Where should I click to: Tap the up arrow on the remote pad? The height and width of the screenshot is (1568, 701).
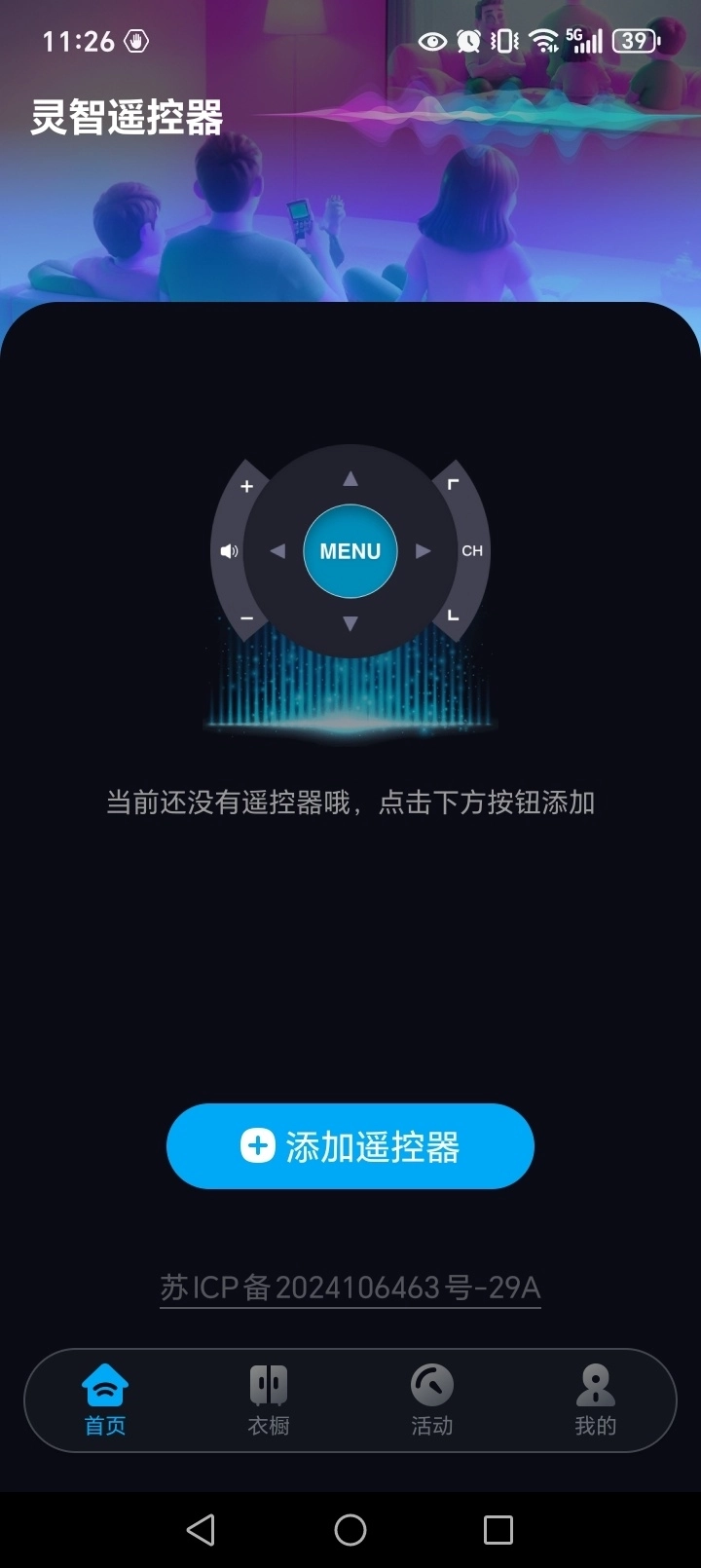coord(350,478)
